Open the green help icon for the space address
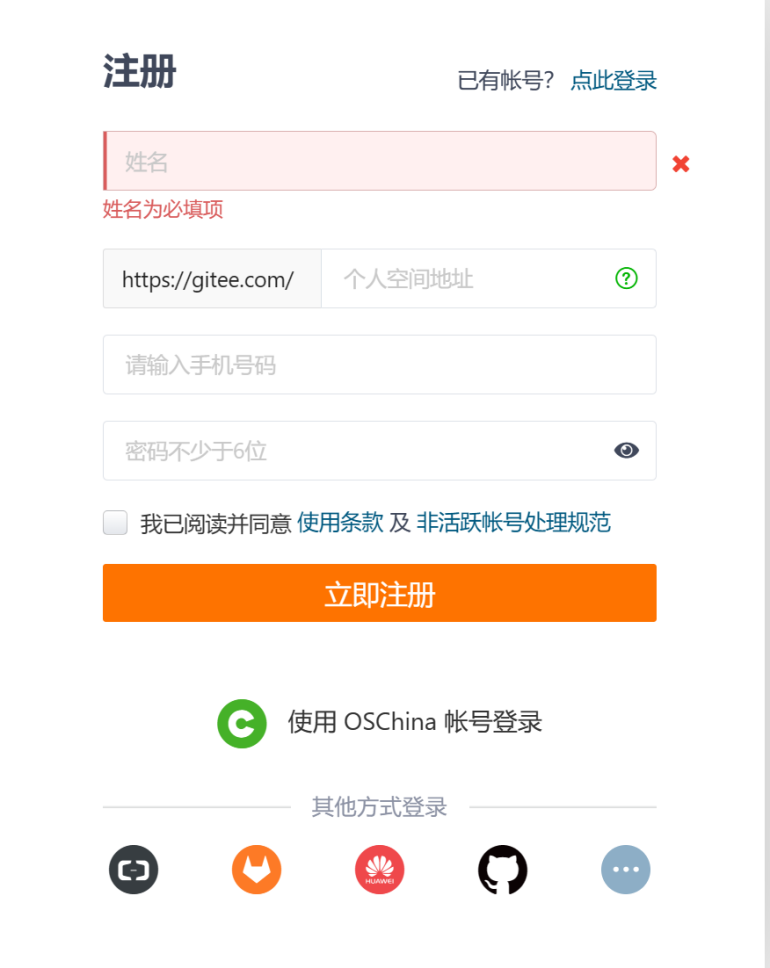 click(626, 279)
